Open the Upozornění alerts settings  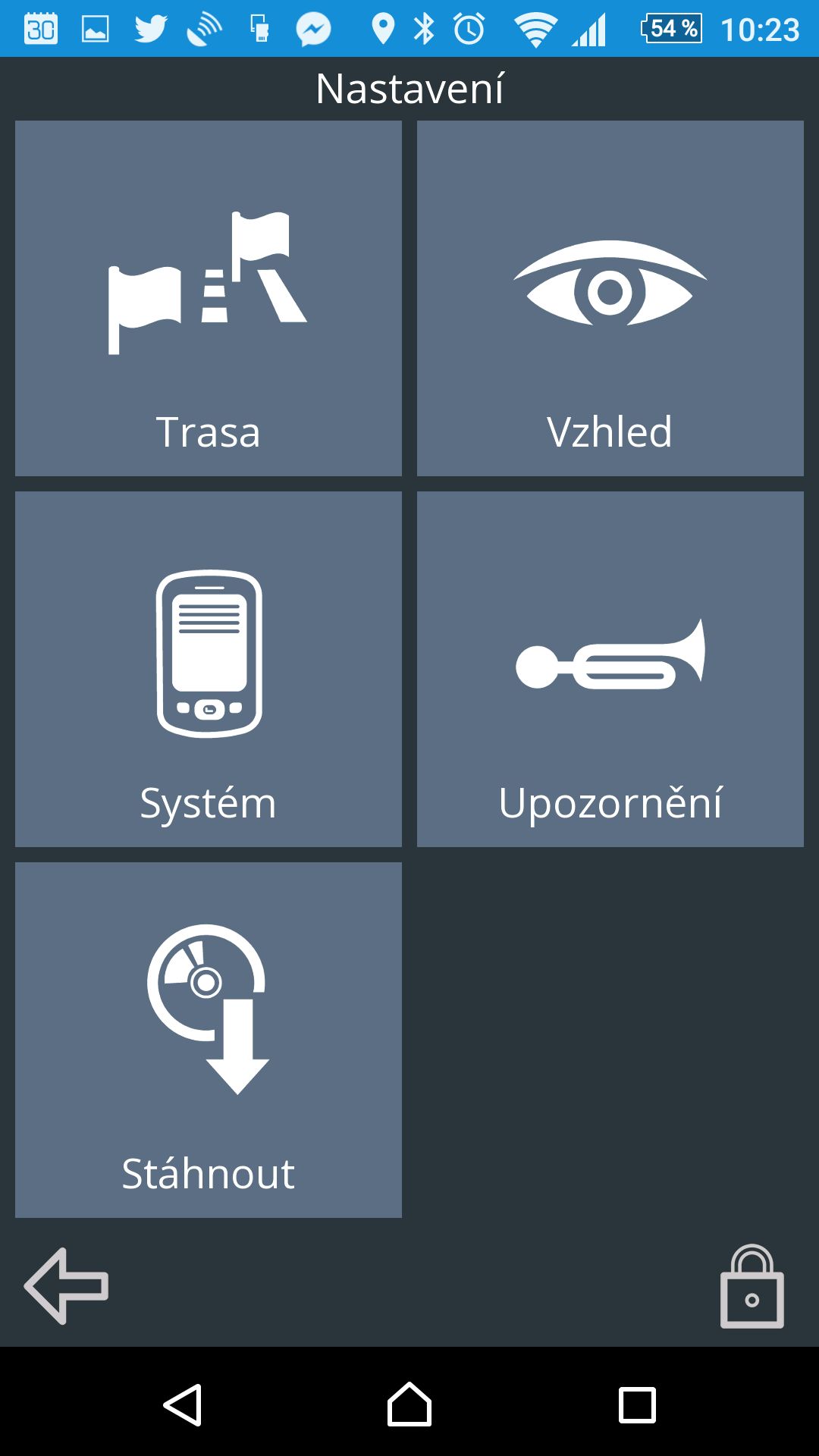tap(610, 669)
